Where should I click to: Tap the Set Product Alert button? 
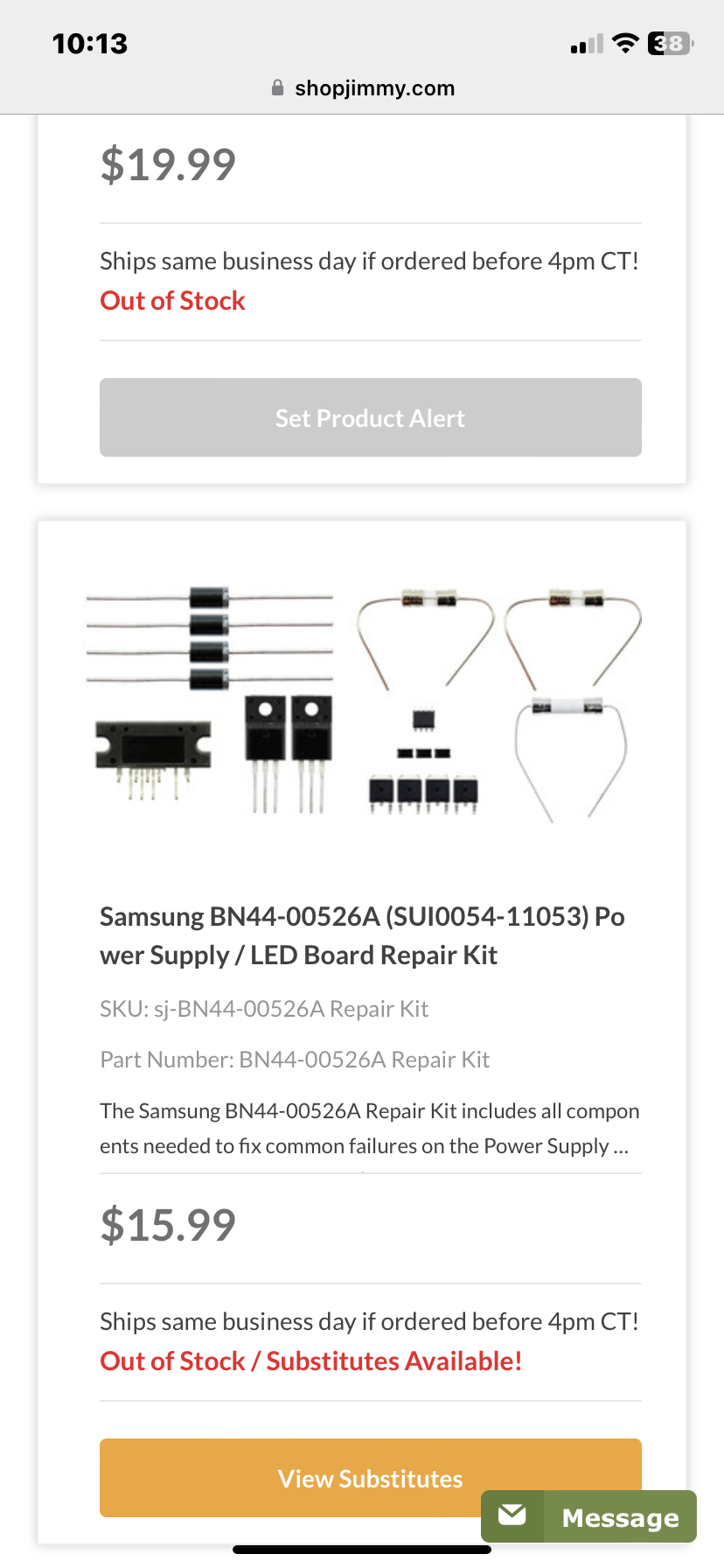coord(370,417)
